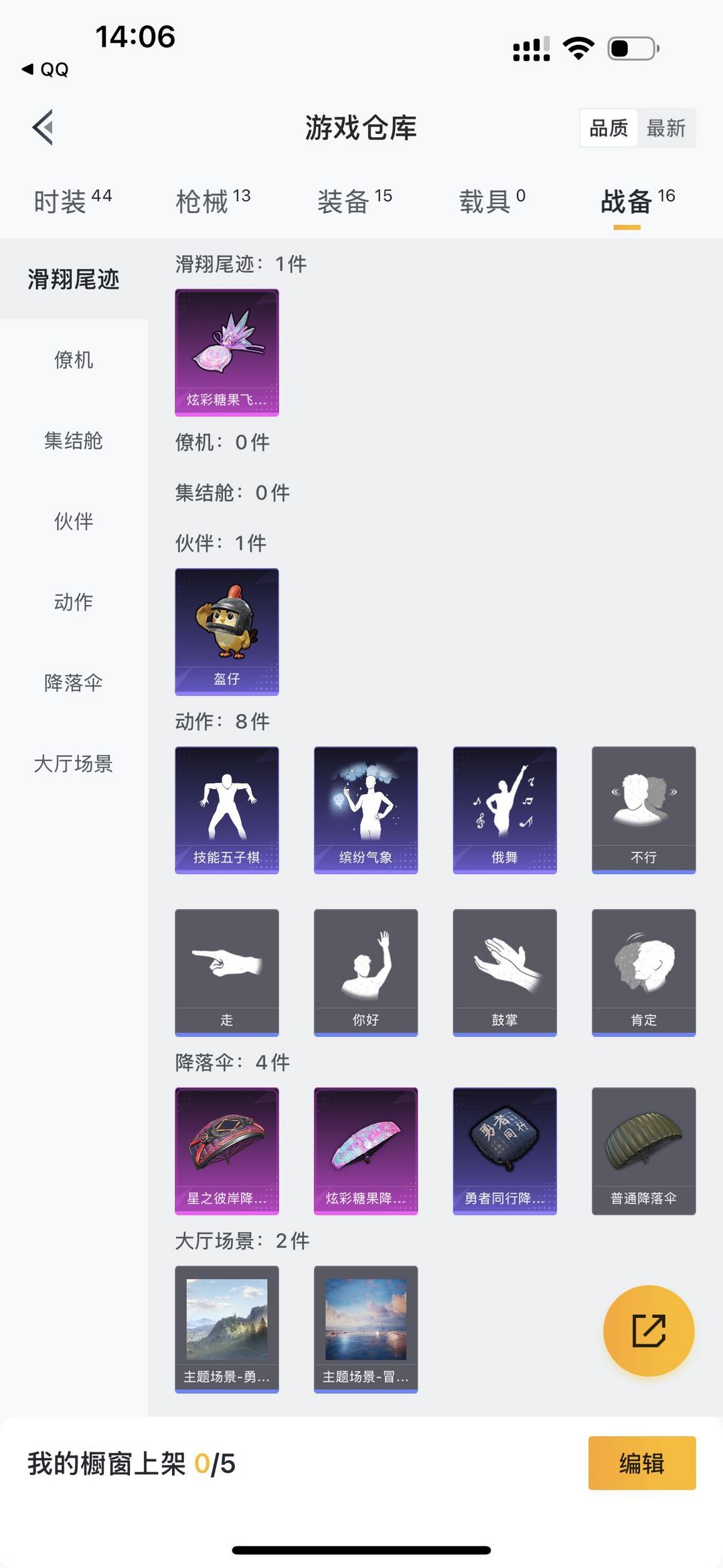Open the 缤纷气象 emote
723x1568 pixels.
[366, 810]
